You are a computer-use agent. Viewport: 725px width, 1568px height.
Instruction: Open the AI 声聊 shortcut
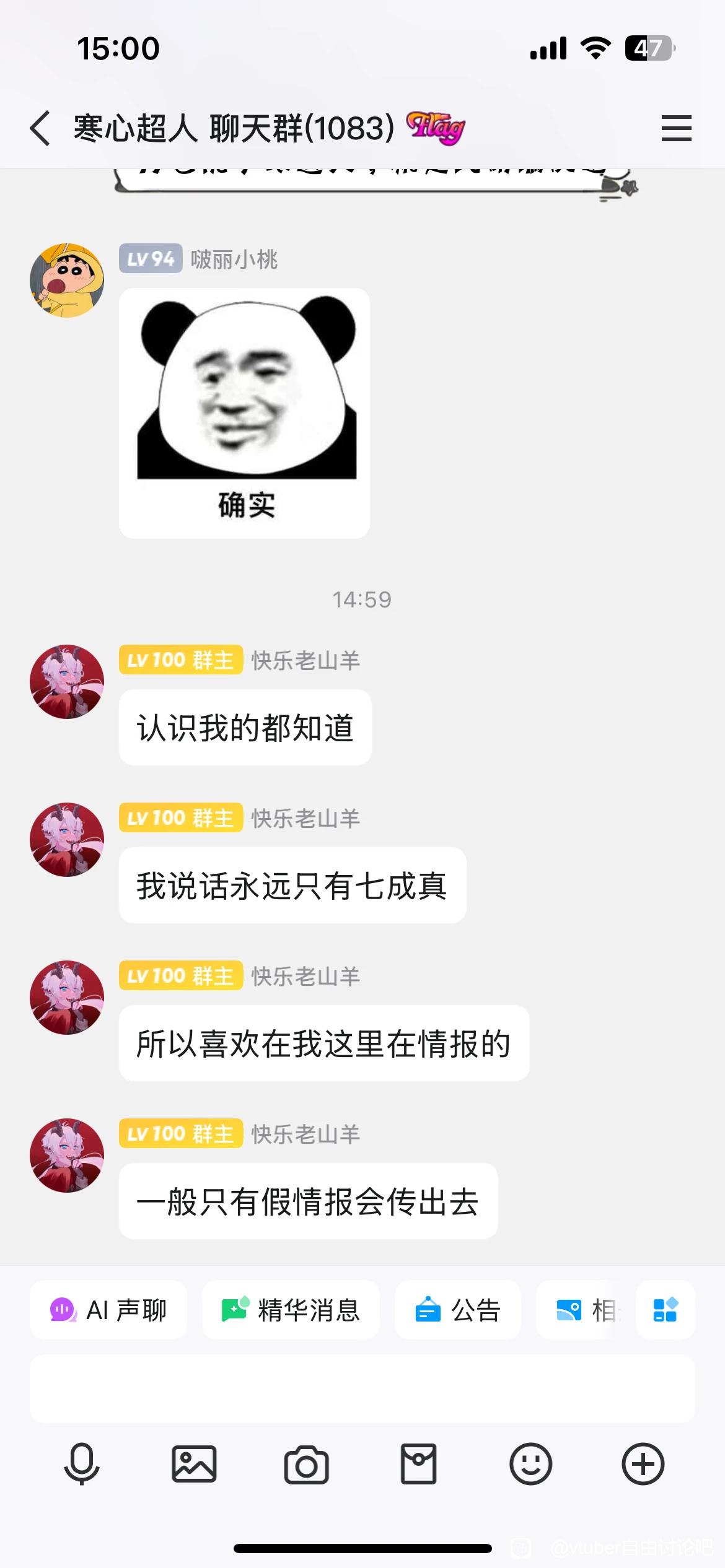108,1310
